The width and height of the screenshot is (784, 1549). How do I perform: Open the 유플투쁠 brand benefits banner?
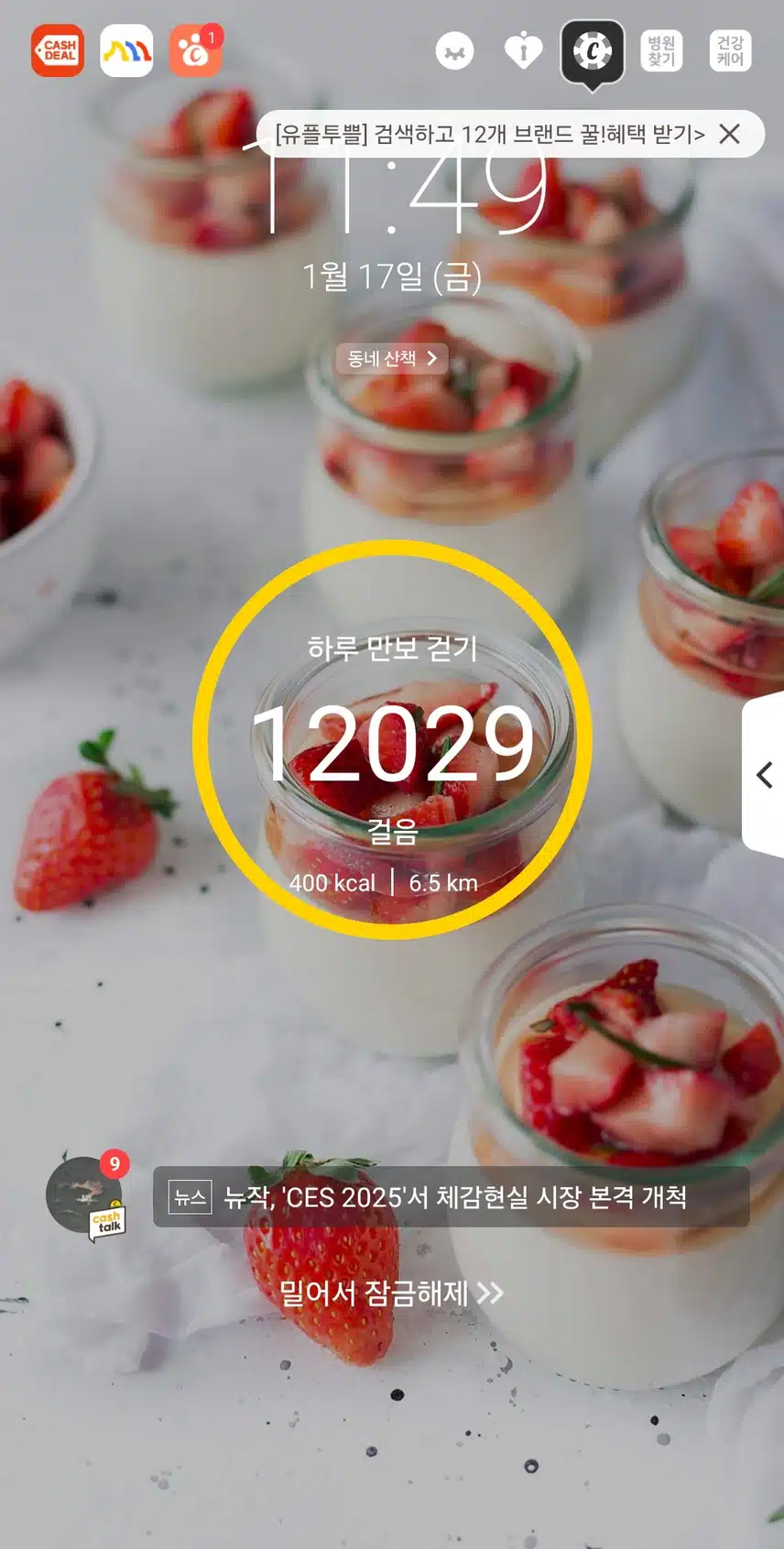tap(489, 135)
